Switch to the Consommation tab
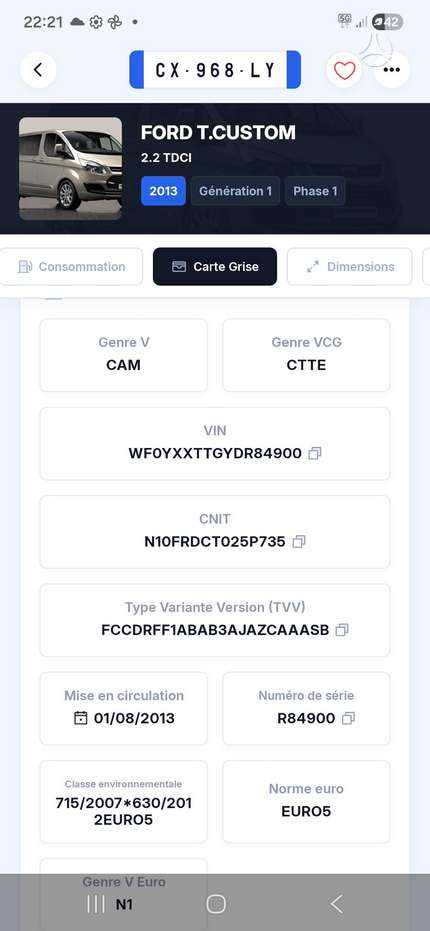 tap(71, 267)
